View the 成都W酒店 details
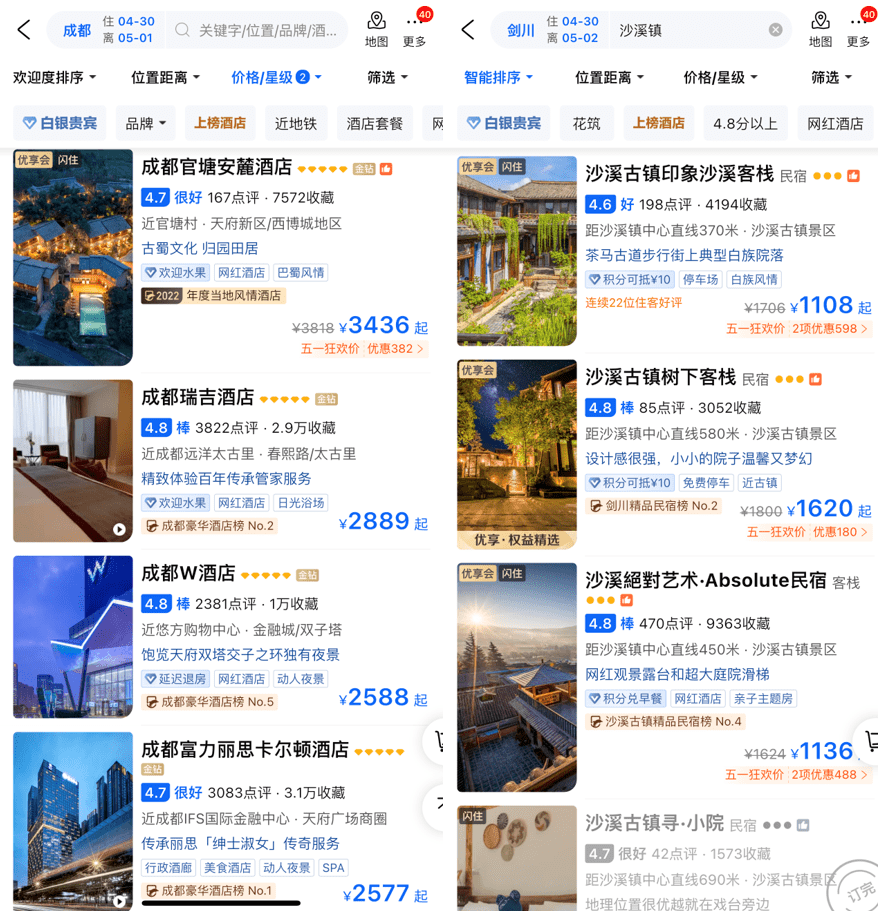The image size is (878, 911). click(188, 574)
